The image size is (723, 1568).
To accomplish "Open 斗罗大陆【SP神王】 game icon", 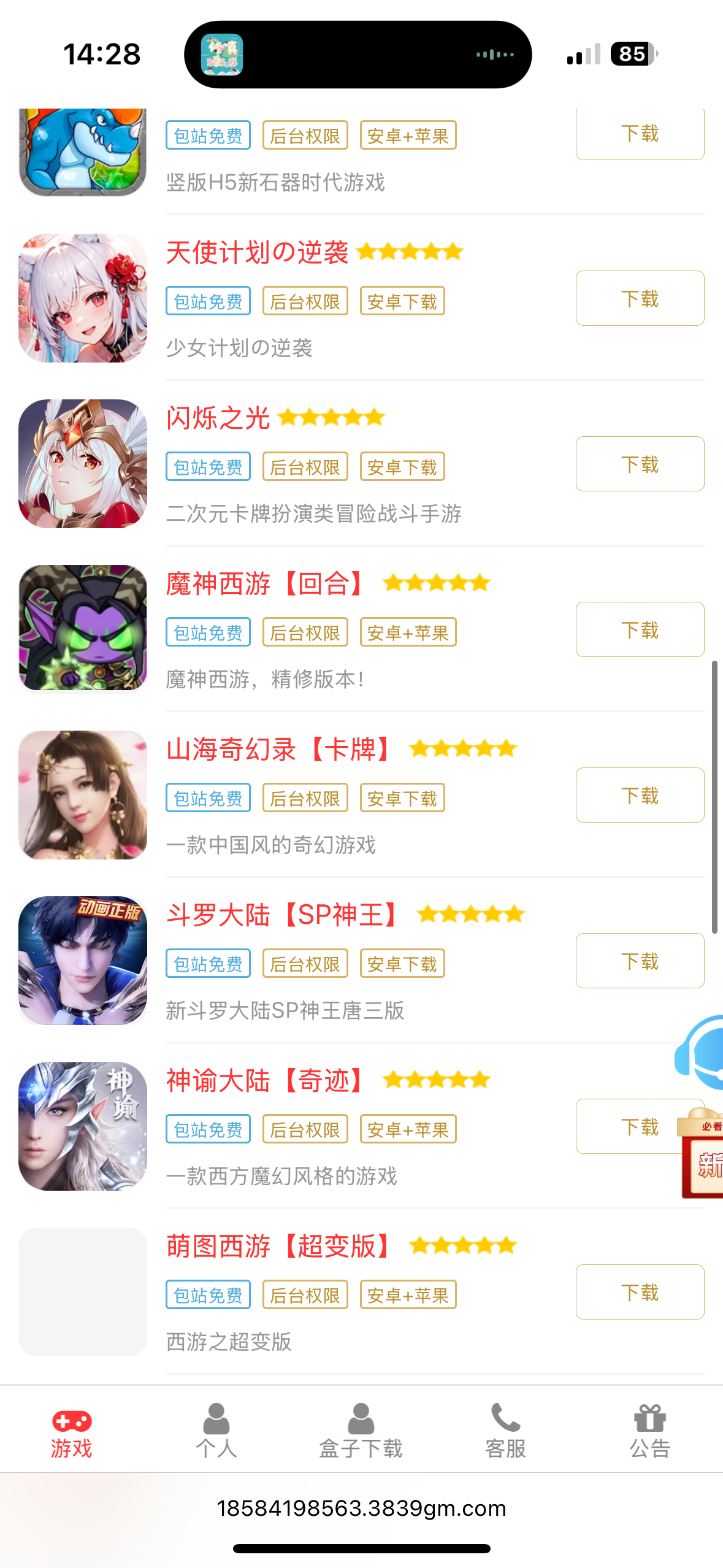I will 83,961.
